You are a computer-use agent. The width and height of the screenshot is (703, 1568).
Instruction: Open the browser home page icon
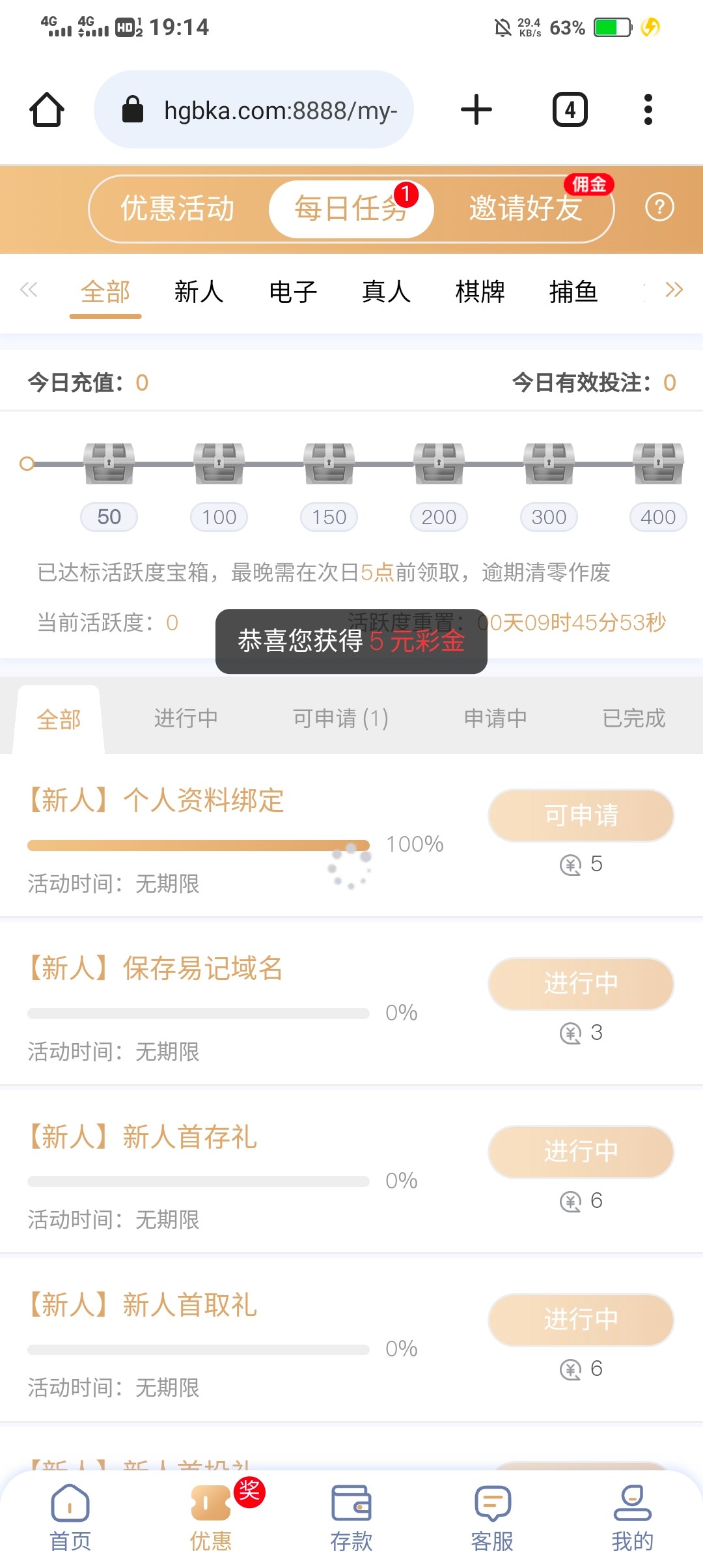pos(47,109)
